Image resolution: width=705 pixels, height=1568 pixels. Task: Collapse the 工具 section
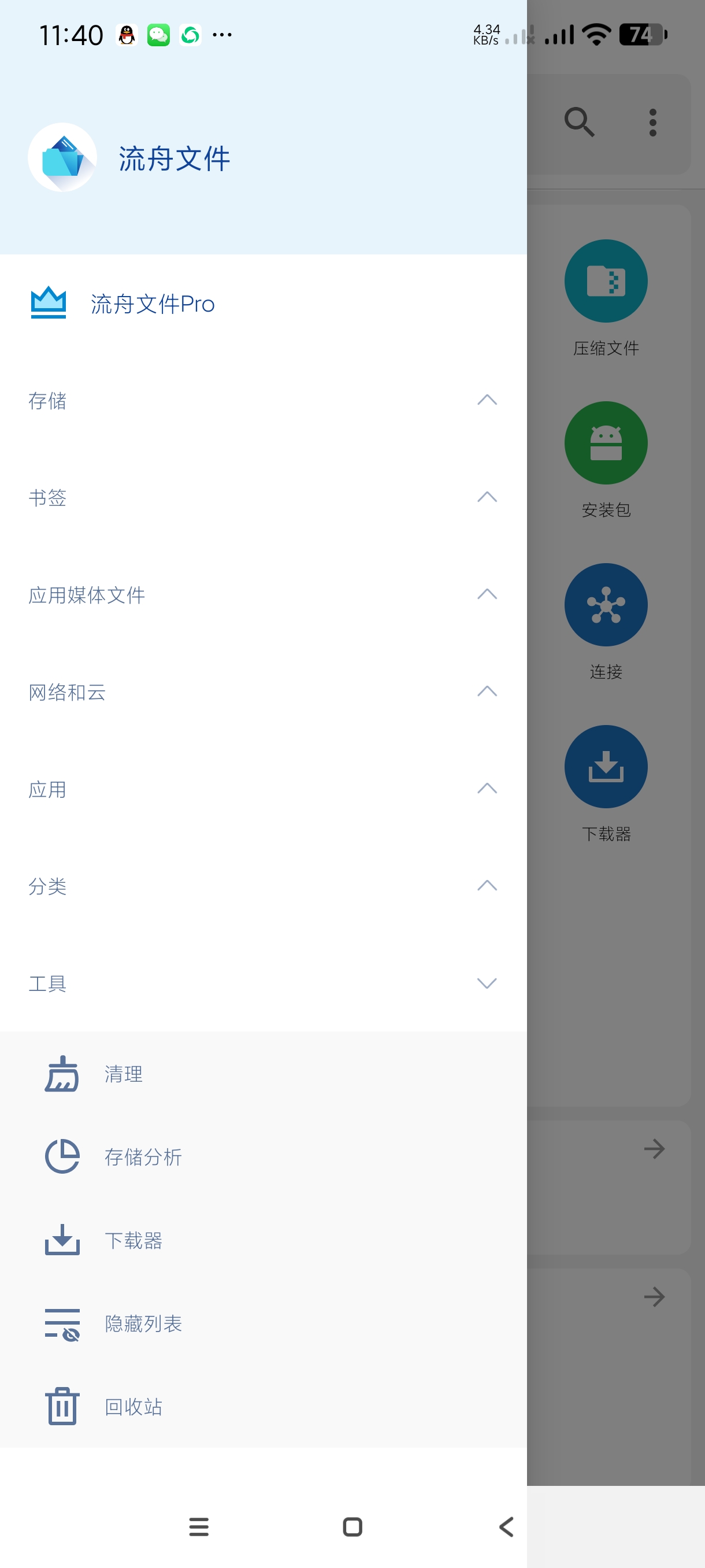263,983
